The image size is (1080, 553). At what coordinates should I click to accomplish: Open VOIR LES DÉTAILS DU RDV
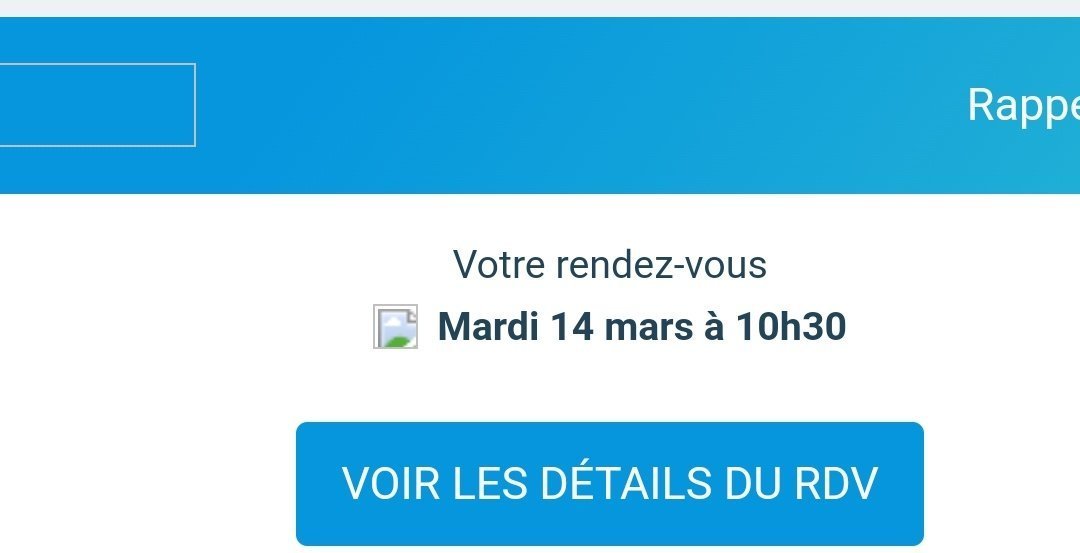tap(609, 483)
